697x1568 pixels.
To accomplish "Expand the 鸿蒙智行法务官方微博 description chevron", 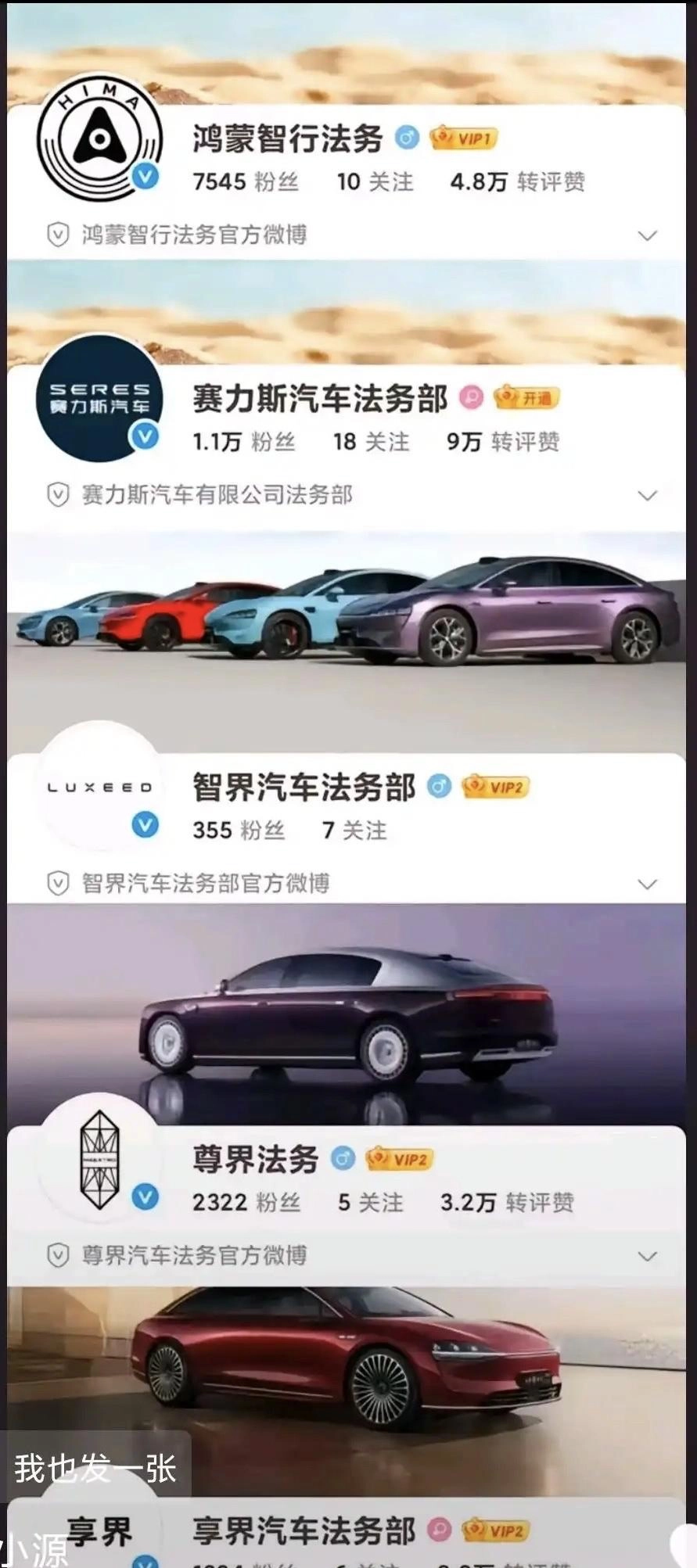I will click(x=647, y=234).
